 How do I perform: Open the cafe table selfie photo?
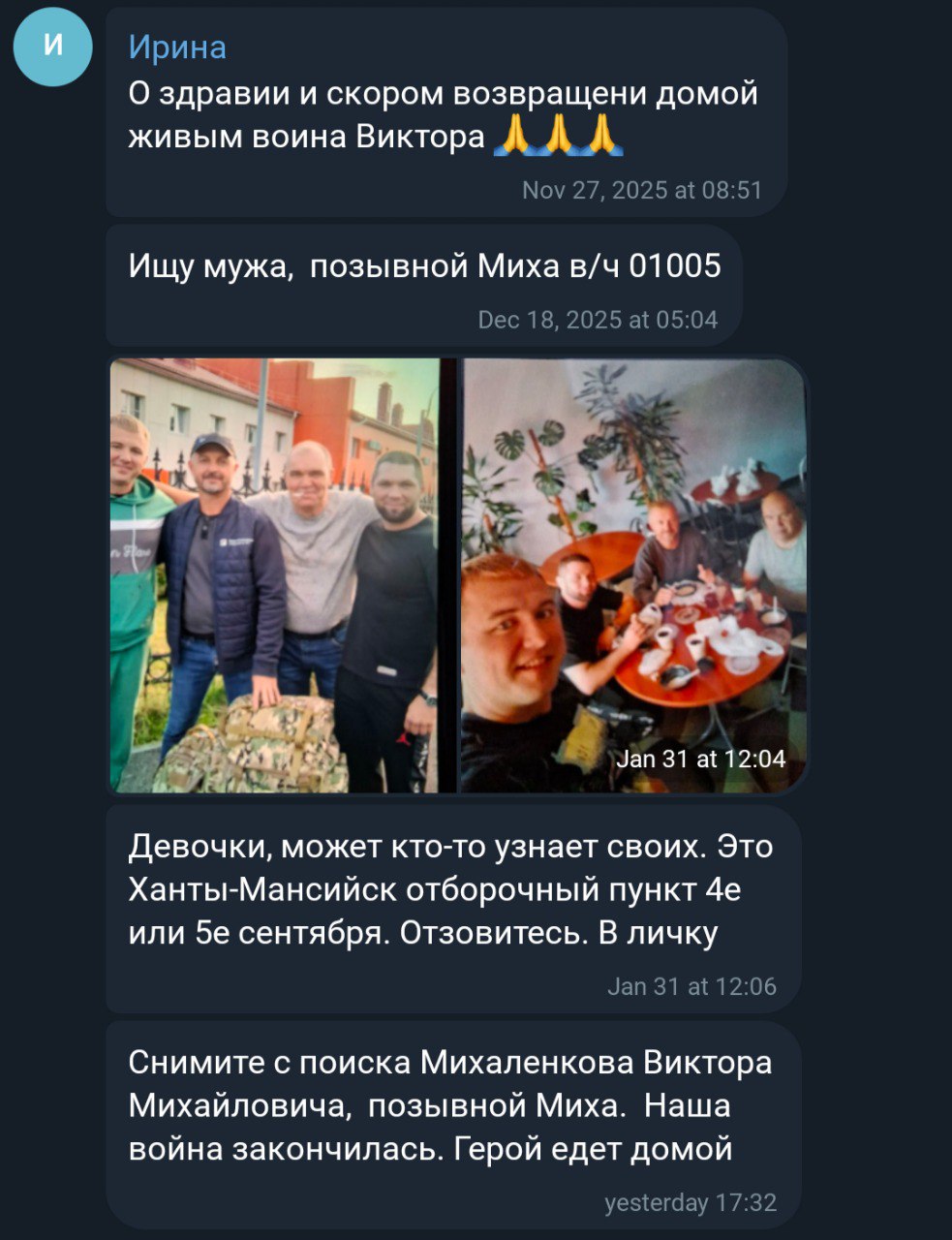[633, 575]
